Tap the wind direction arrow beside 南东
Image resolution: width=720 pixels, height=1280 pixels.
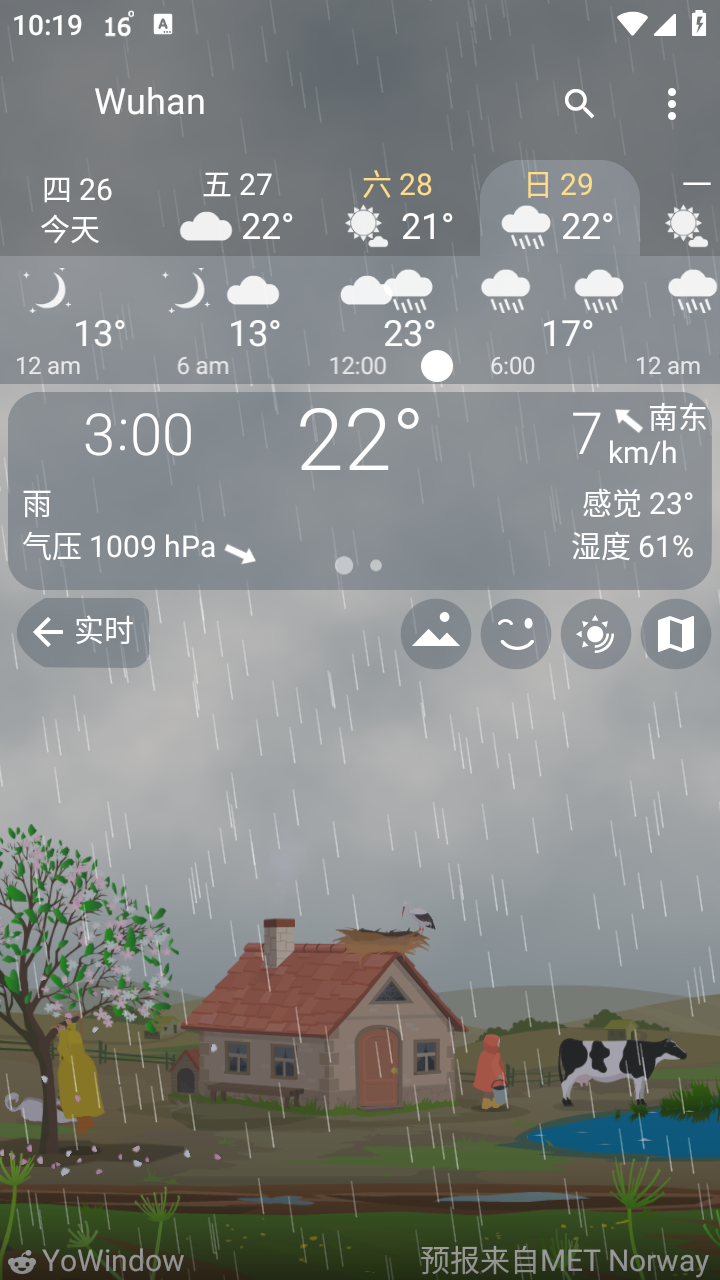tap(630, 420)
